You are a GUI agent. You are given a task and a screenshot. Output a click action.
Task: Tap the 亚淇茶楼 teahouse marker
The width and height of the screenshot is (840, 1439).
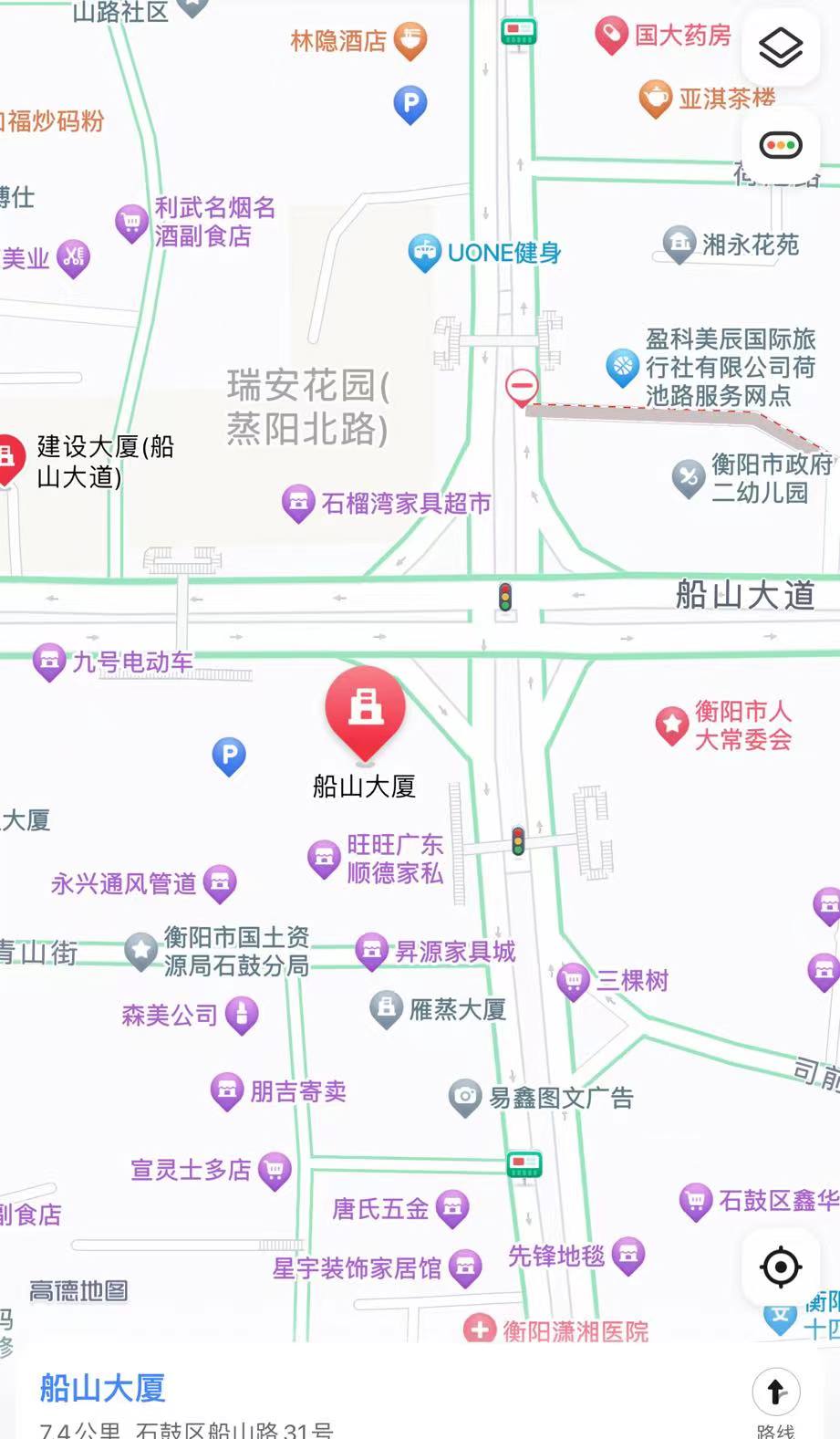[x=655, y=98]
